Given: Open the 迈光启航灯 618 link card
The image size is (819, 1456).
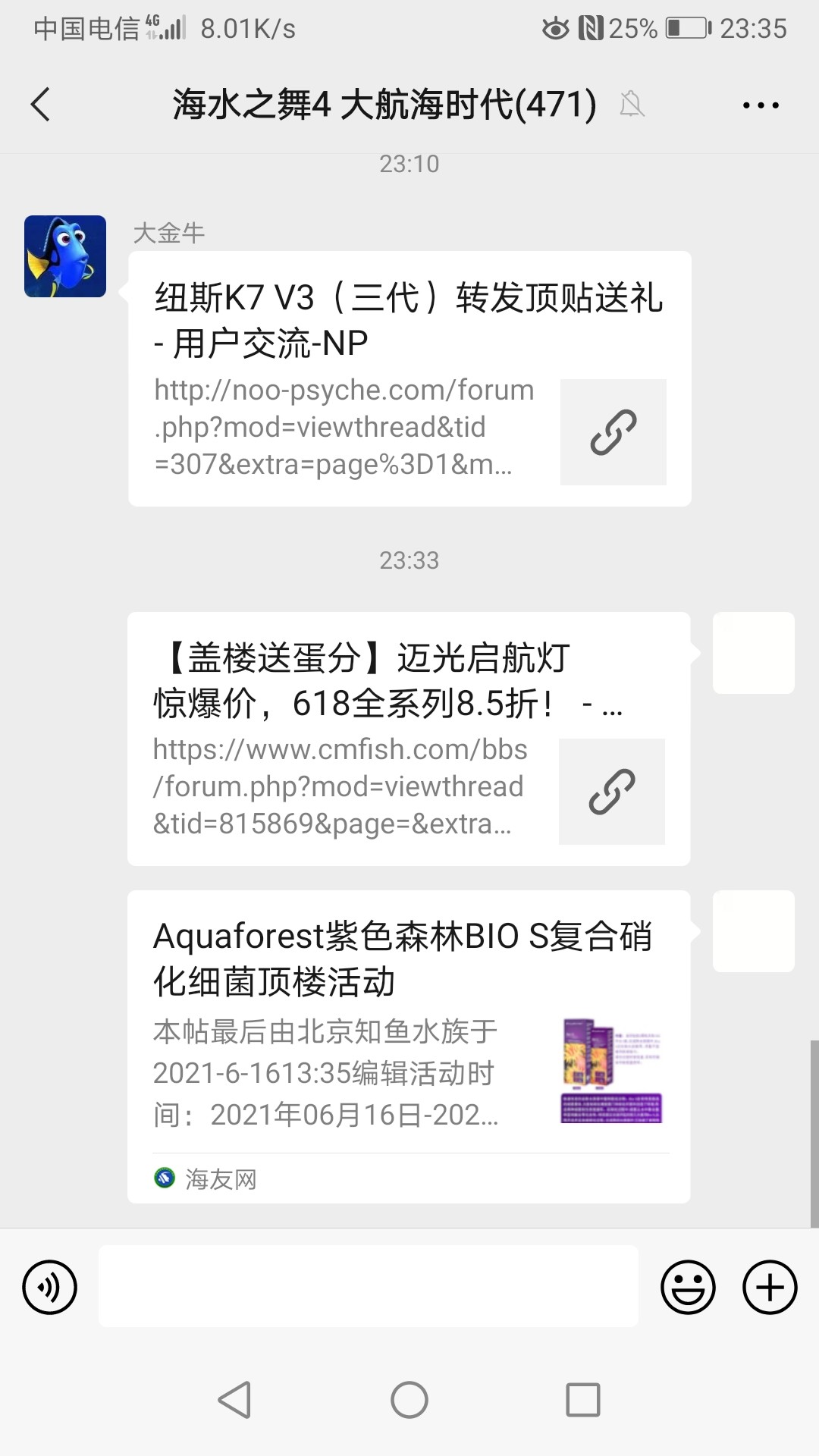Looking at the screenshot, I should [x=408, y=739].
